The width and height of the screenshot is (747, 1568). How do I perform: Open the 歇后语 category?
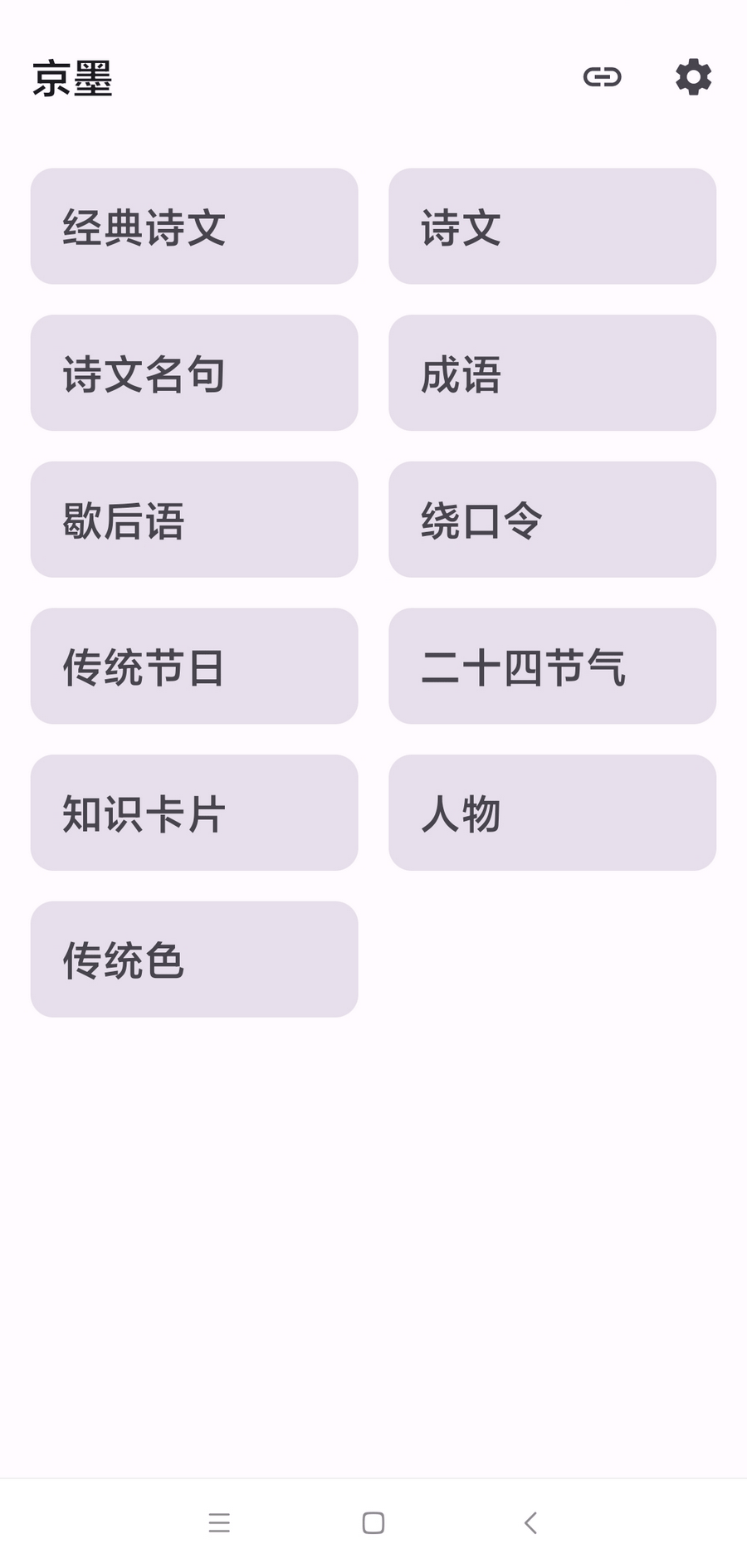[x=193, y=520]
